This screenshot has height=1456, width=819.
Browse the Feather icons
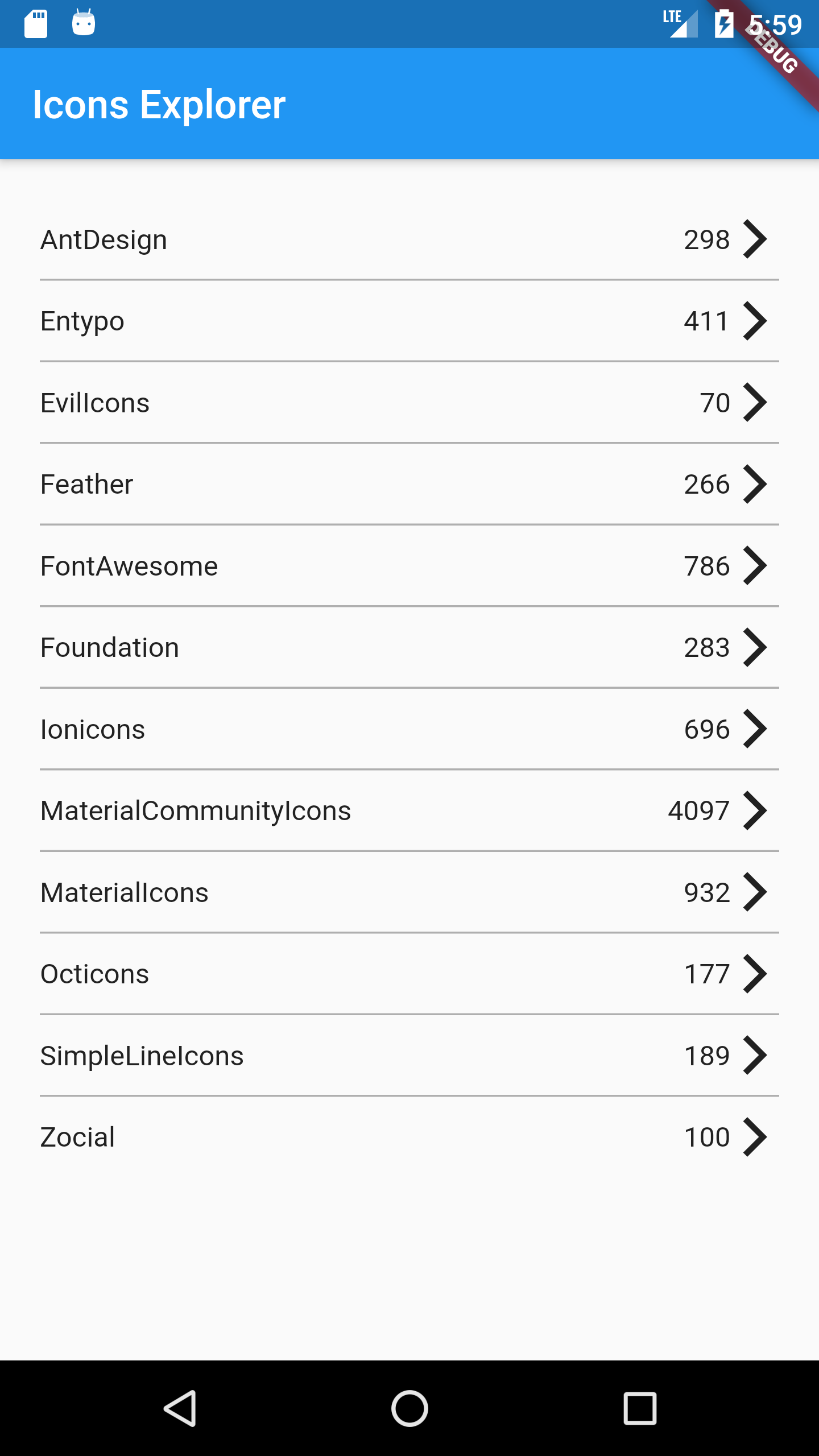click(409, 484)
